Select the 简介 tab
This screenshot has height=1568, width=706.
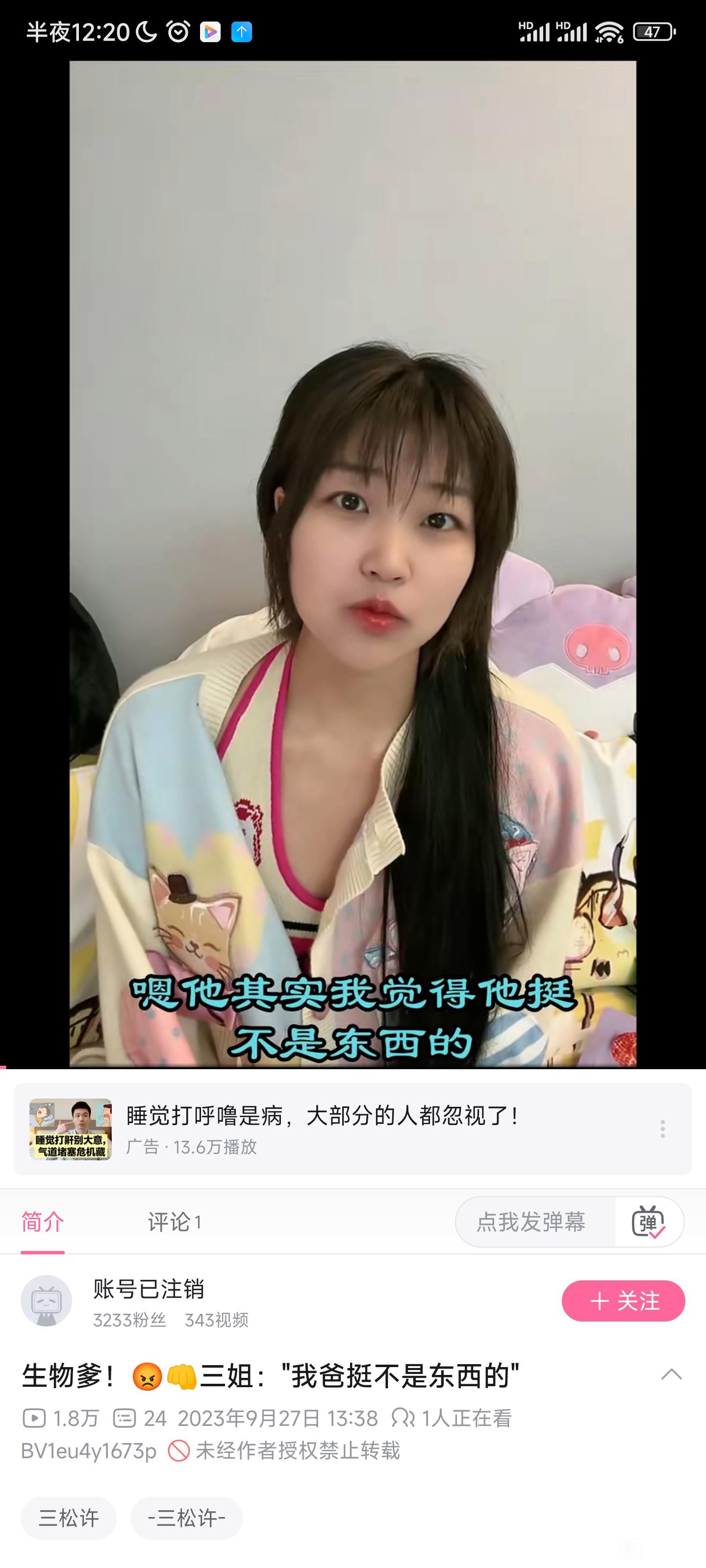[x=43, y=1222]
